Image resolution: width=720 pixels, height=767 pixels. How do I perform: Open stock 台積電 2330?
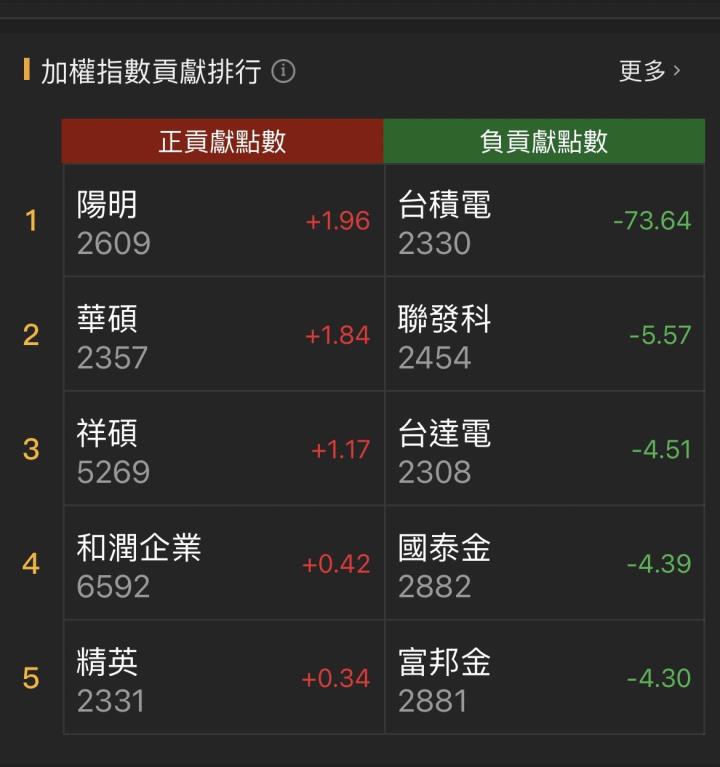(544, 221)
